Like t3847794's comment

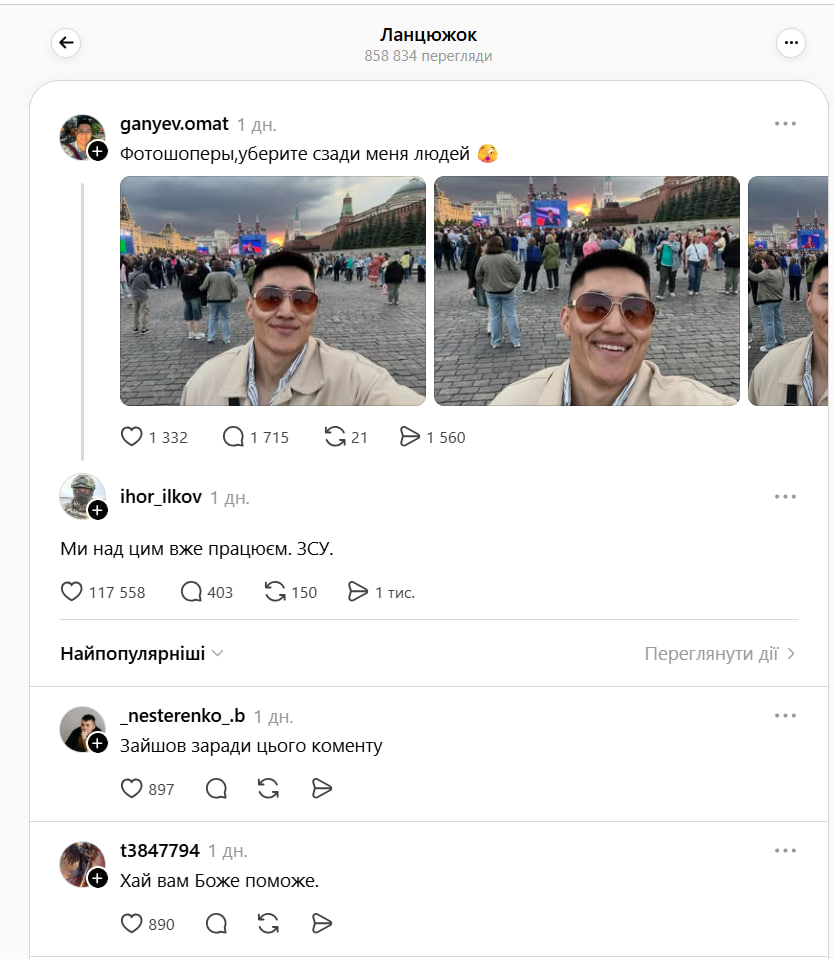click(131, 923)
